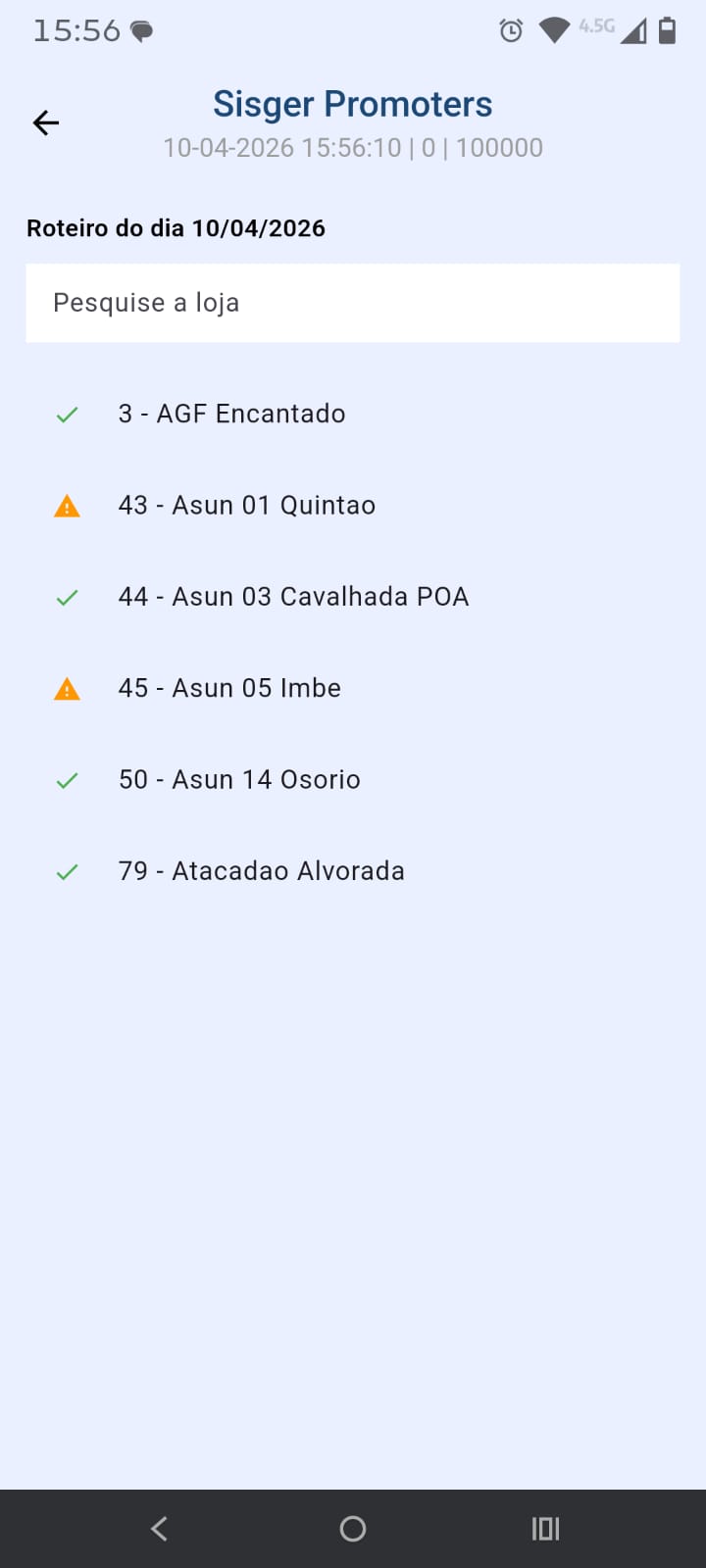Tap the Sisger Promoters title

353,103
